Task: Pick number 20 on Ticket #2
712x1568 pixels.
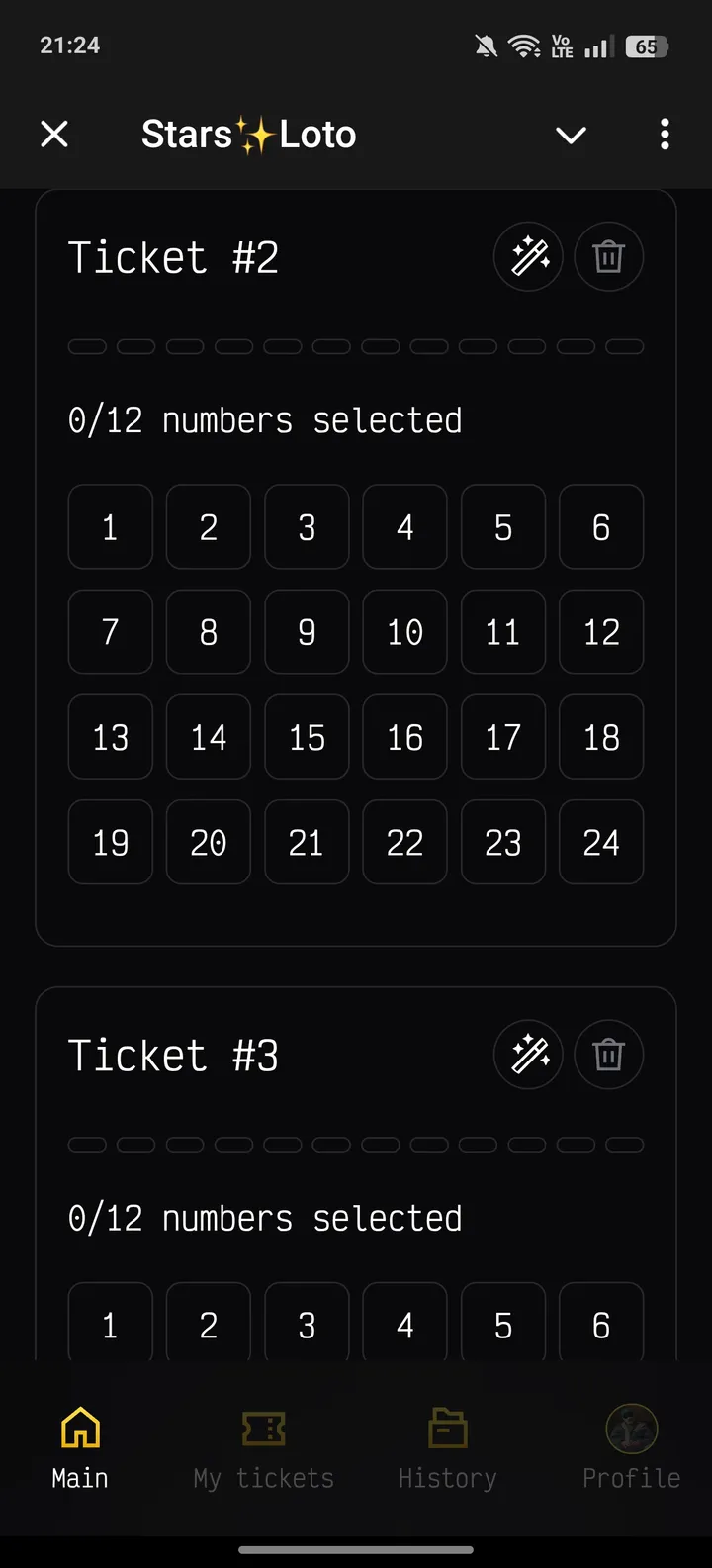Action: 208,843
